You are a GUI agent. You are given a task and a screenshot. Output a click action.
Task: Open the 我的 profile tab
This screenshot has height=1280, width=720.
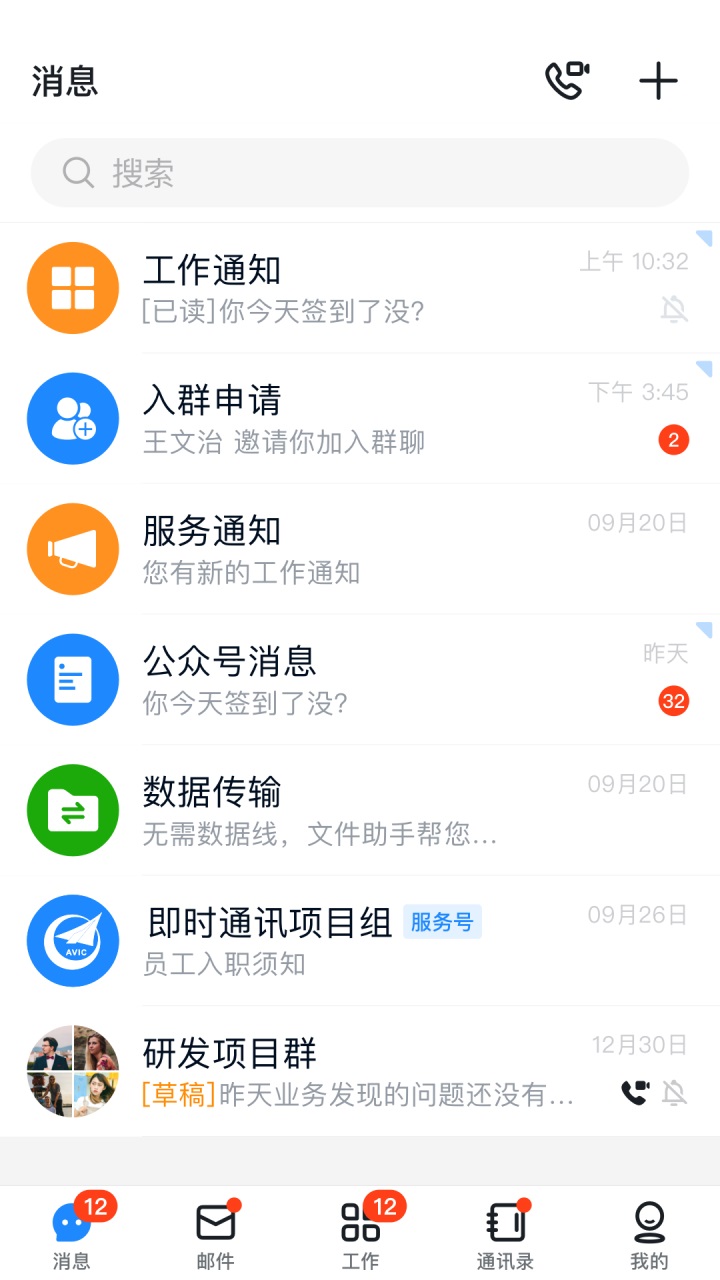tap(649, 1235)
